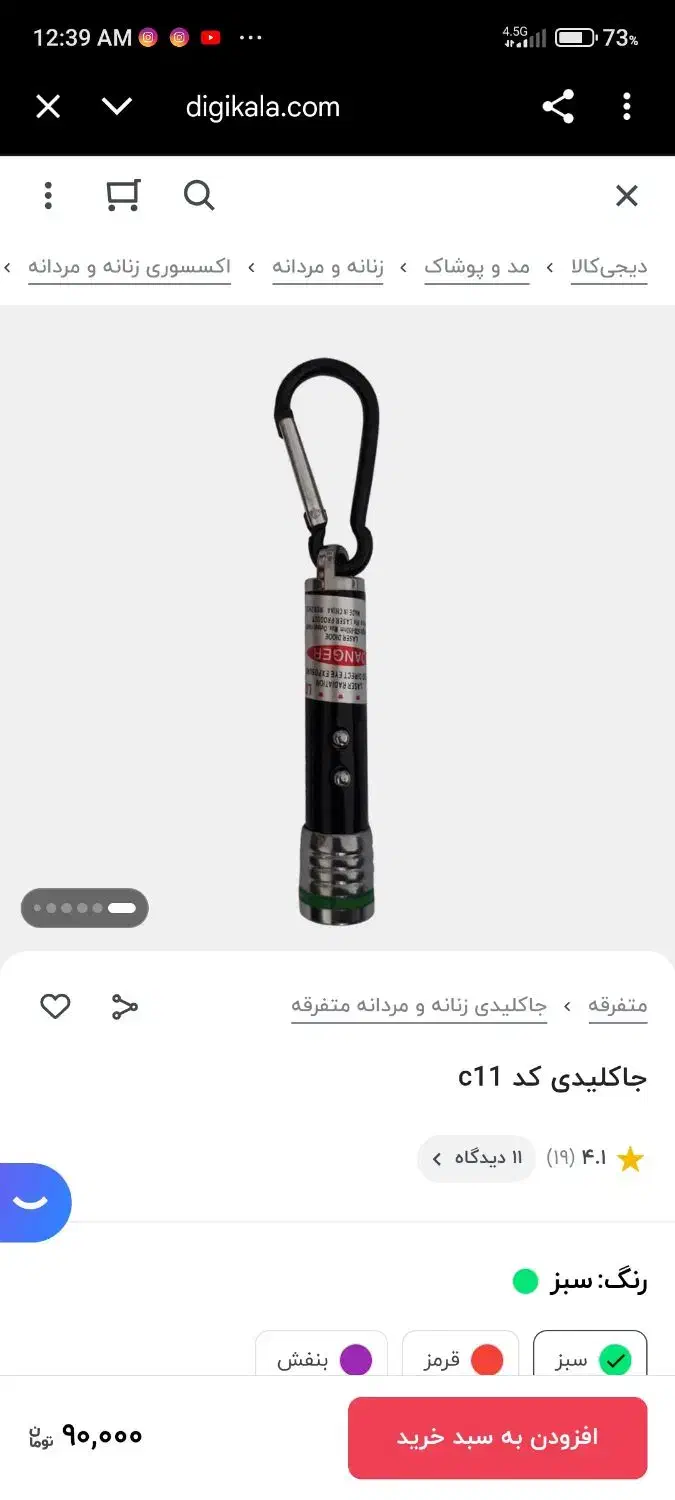Search for products on Digikala

pyautogui.click(x=199, y=195)
